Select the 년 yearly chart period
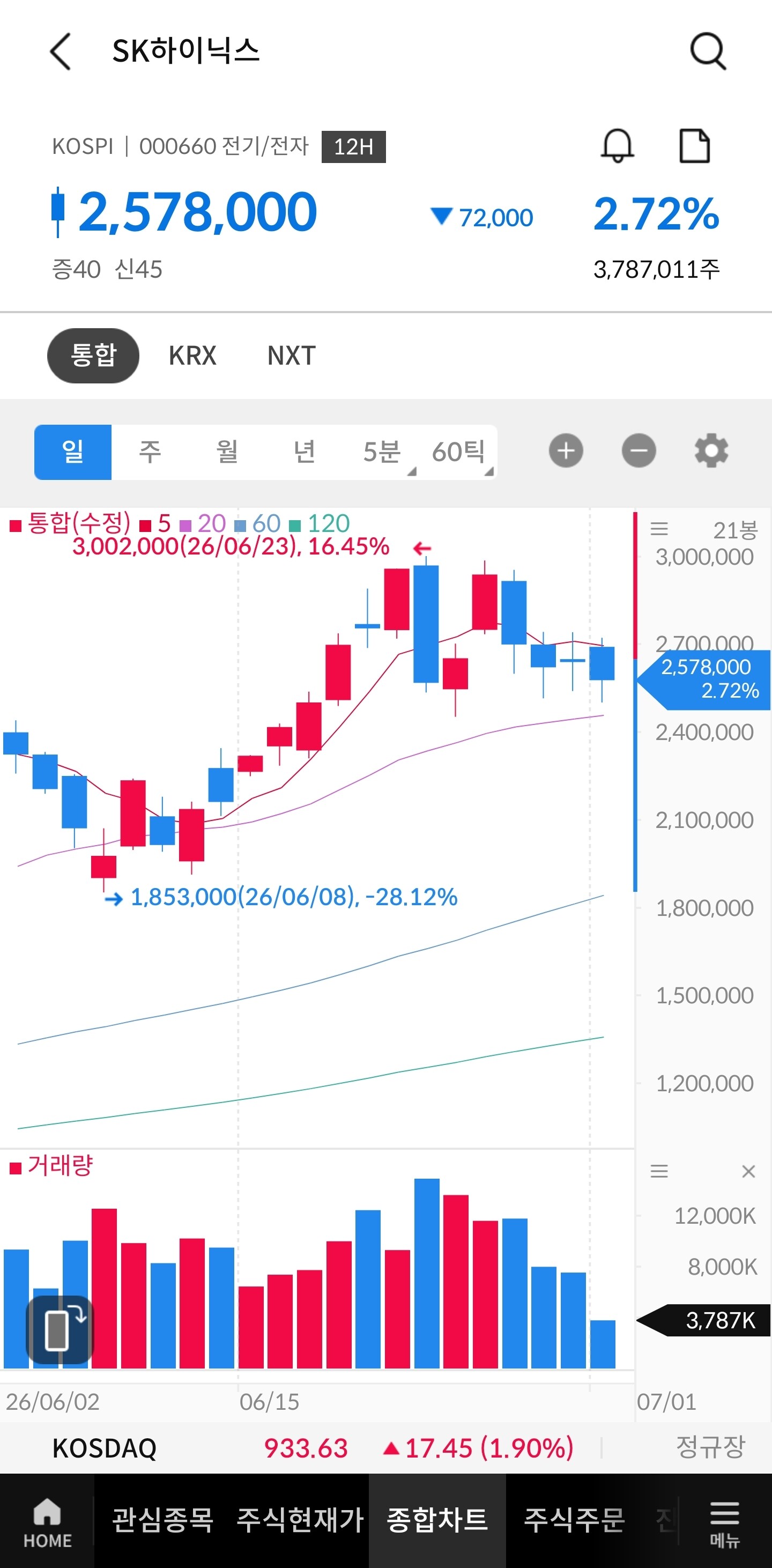 click(x=304, y=452)
